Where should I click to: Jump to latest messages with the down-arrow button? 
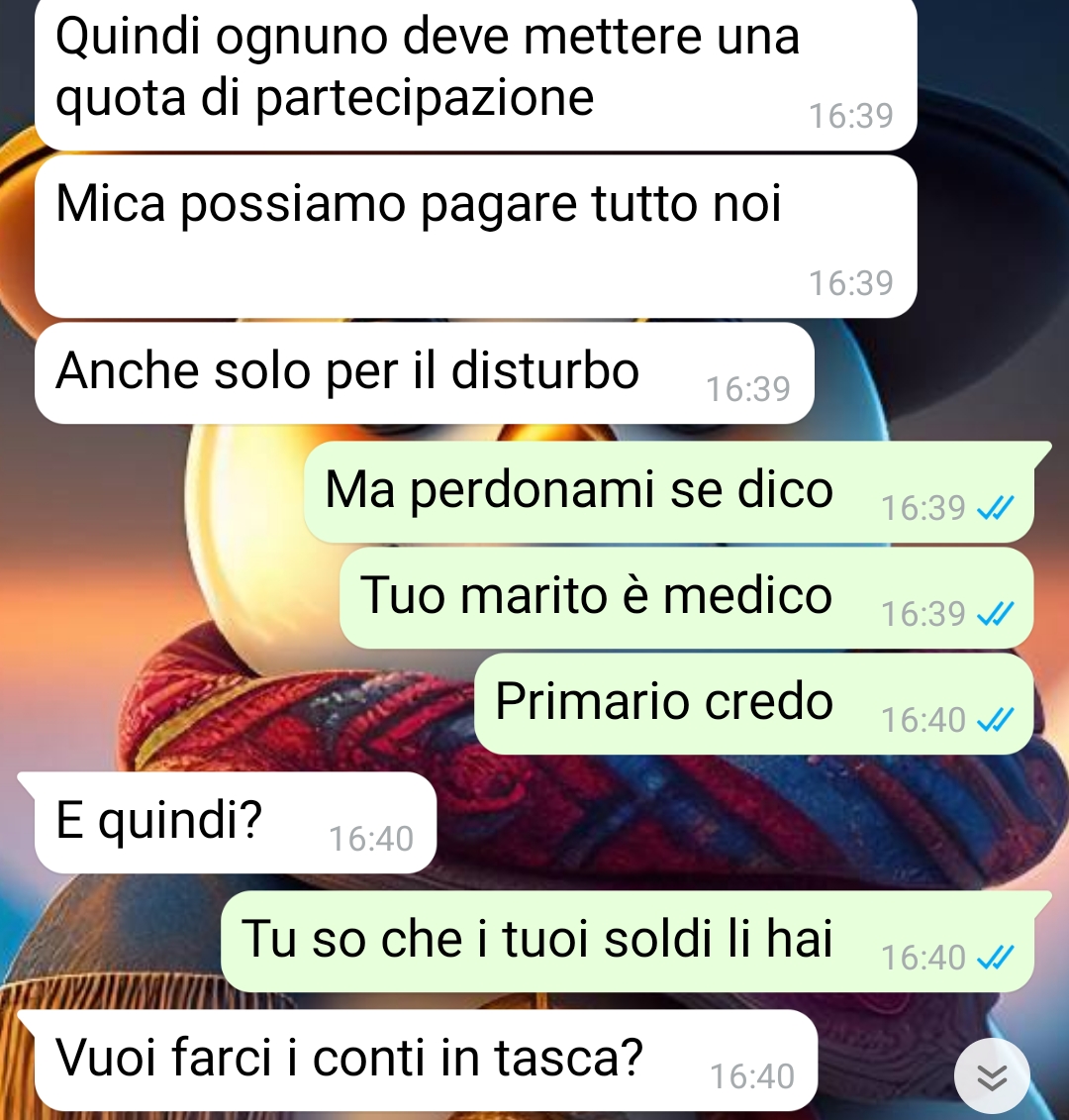coord(992,1076)
